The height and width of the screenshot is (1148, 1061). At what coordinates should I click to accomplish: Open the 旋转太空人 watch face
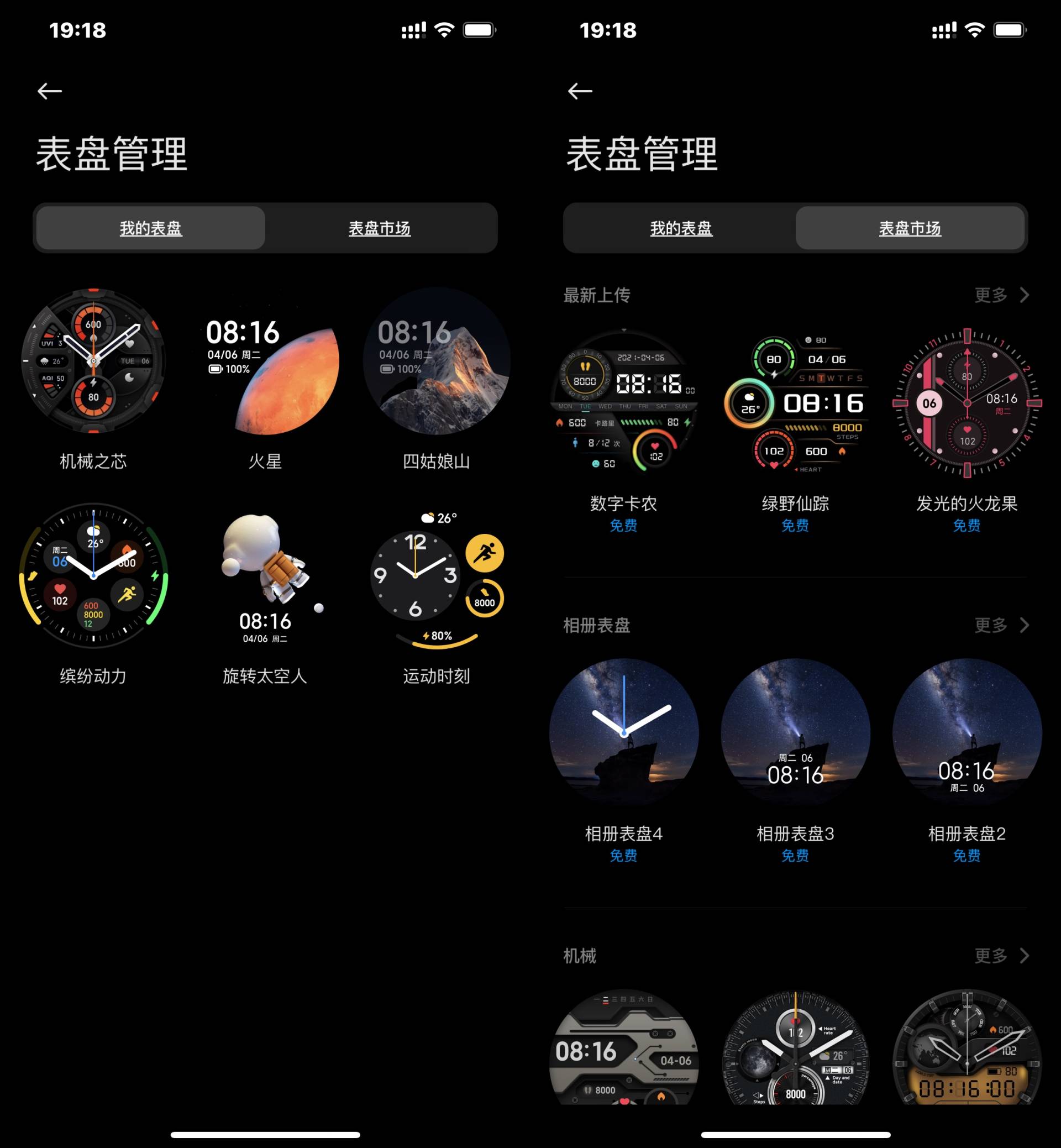(x=265, y=577)
